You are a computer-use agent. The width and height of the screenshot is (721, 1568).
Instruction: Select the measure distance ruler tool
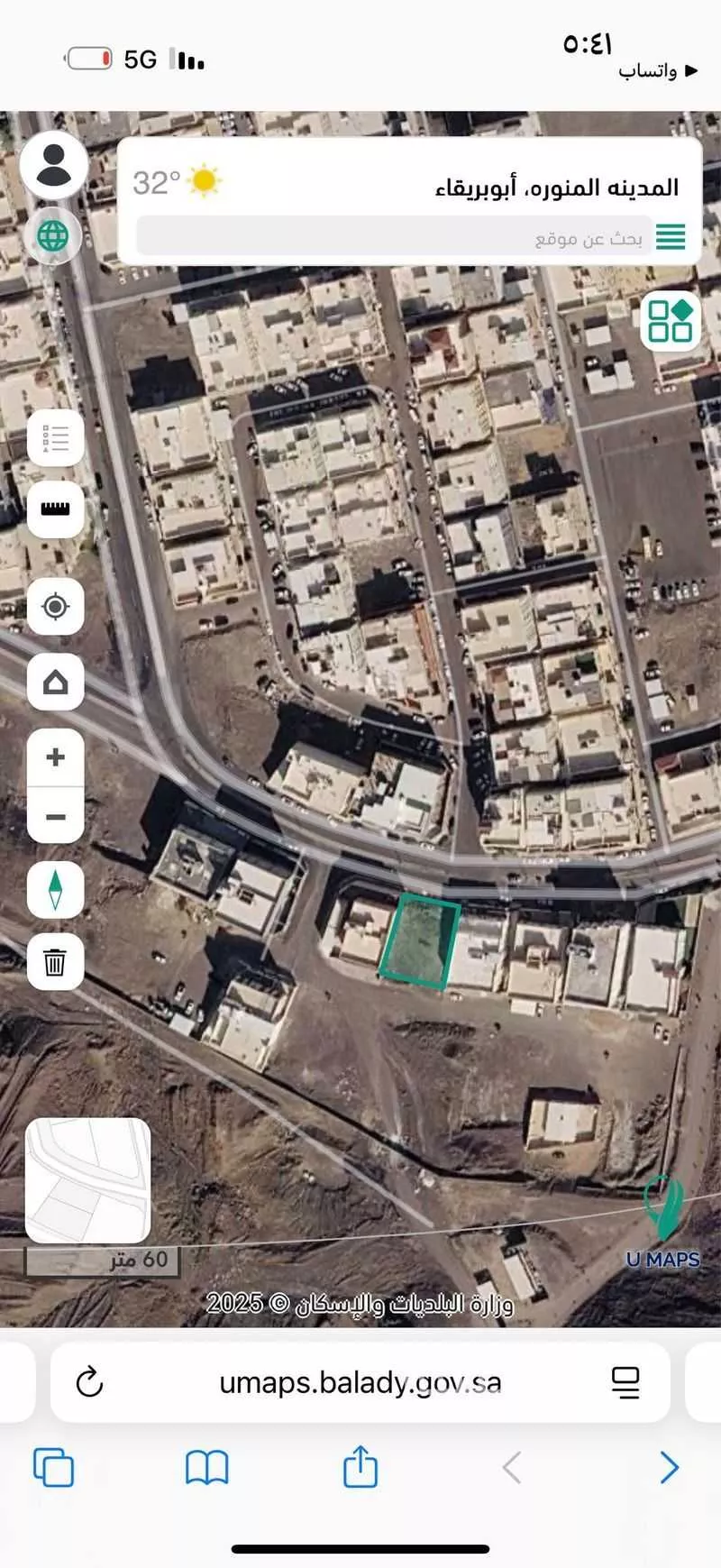[55, 509]
